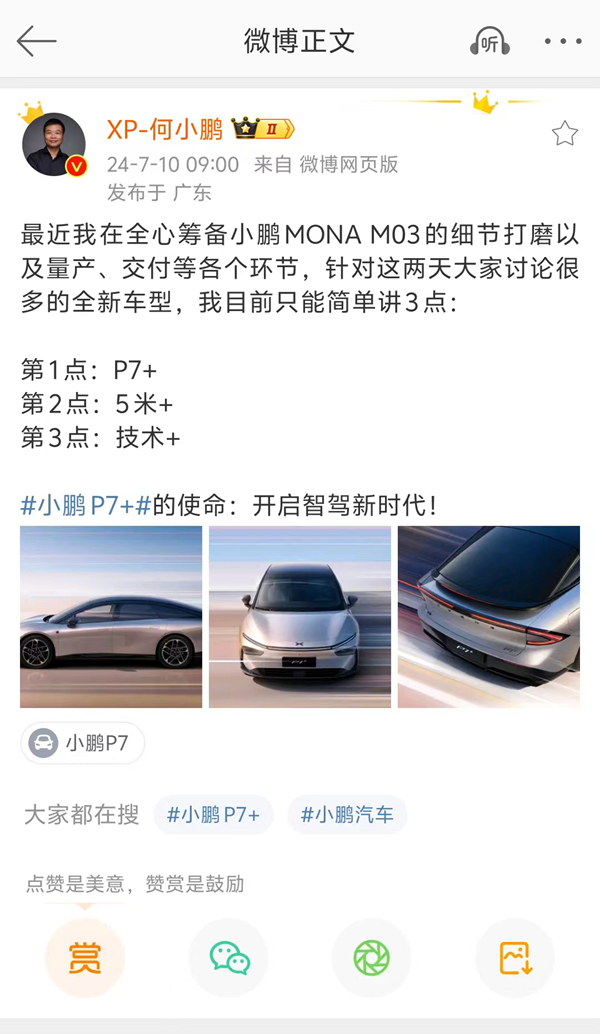Open the XP-何小鹏 username link

[x=165, y=129]
